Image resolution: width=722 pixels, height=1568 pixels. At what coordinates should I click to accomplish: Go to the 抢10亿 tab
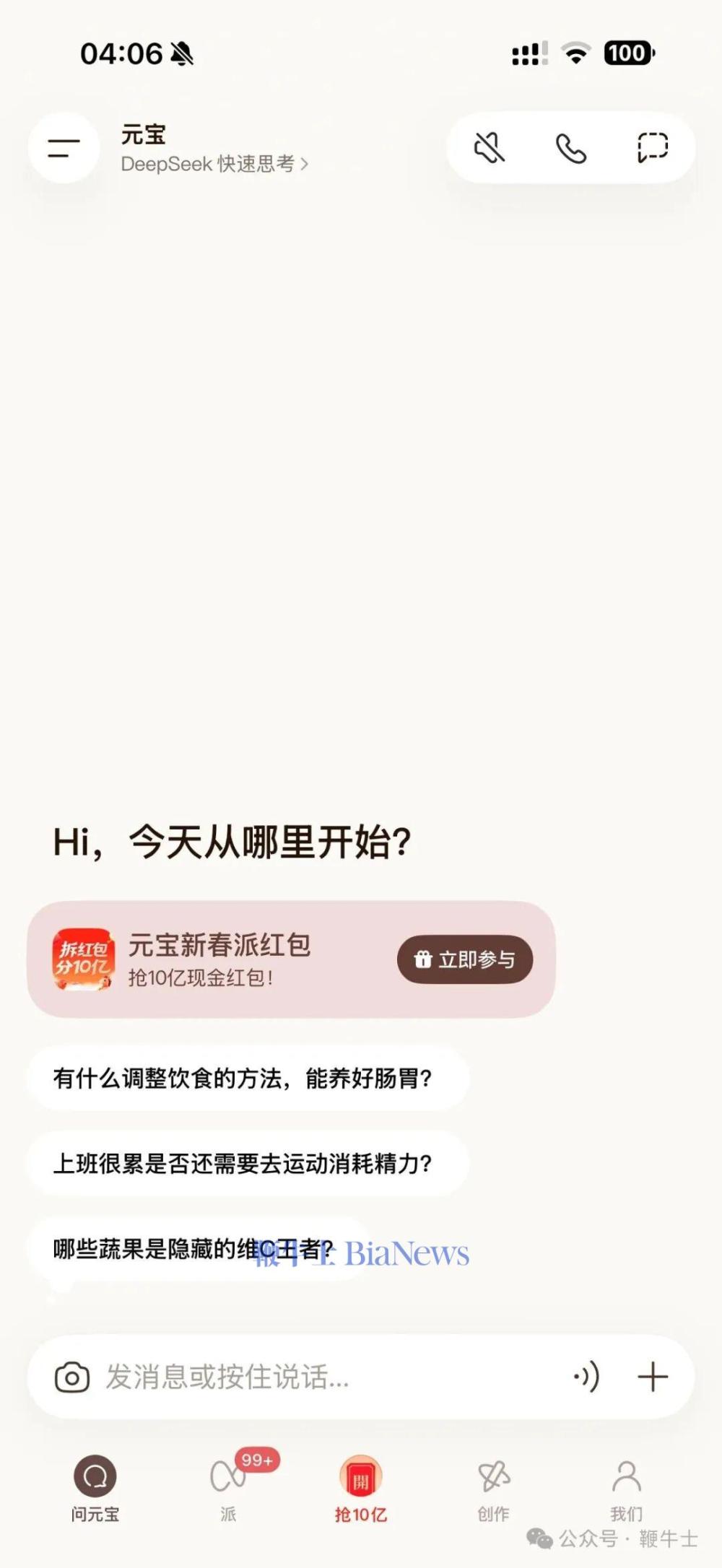pos(360,1489)
